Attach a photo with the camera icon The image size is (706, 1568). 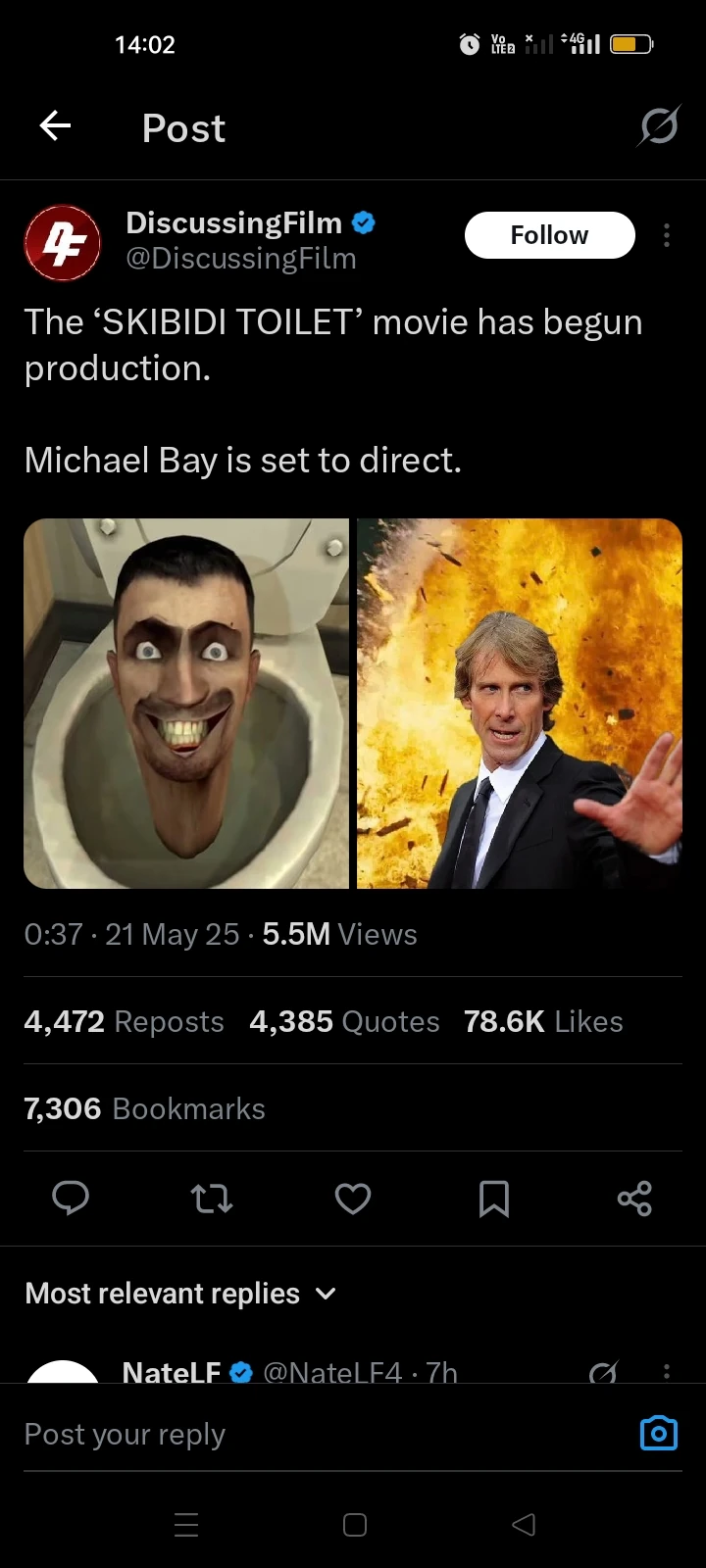coord(659,1434)
